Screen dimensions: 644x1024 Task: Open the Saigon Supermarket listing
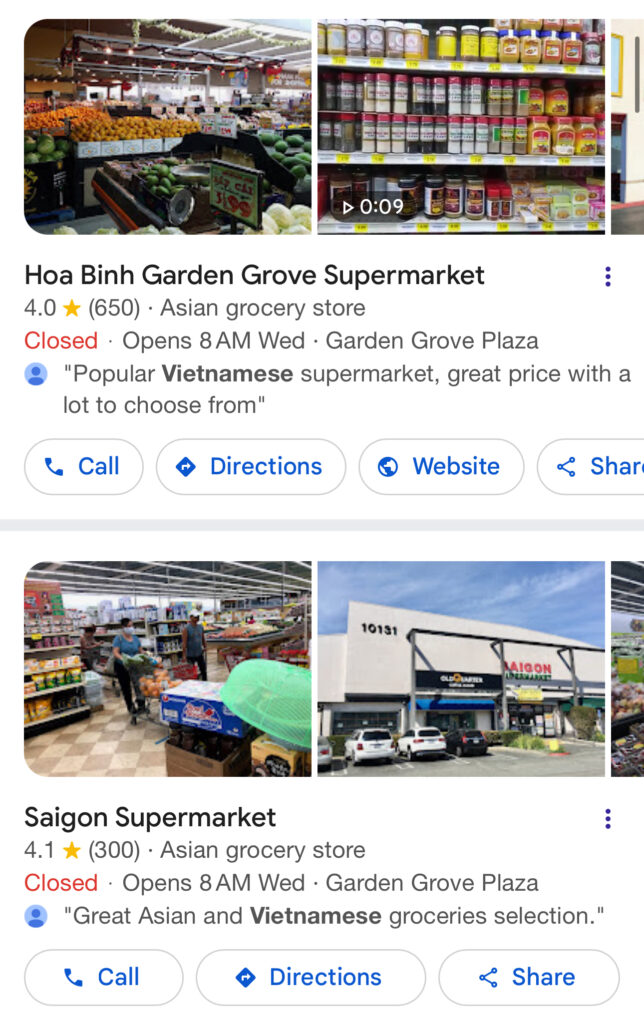(x=150, y=817)
